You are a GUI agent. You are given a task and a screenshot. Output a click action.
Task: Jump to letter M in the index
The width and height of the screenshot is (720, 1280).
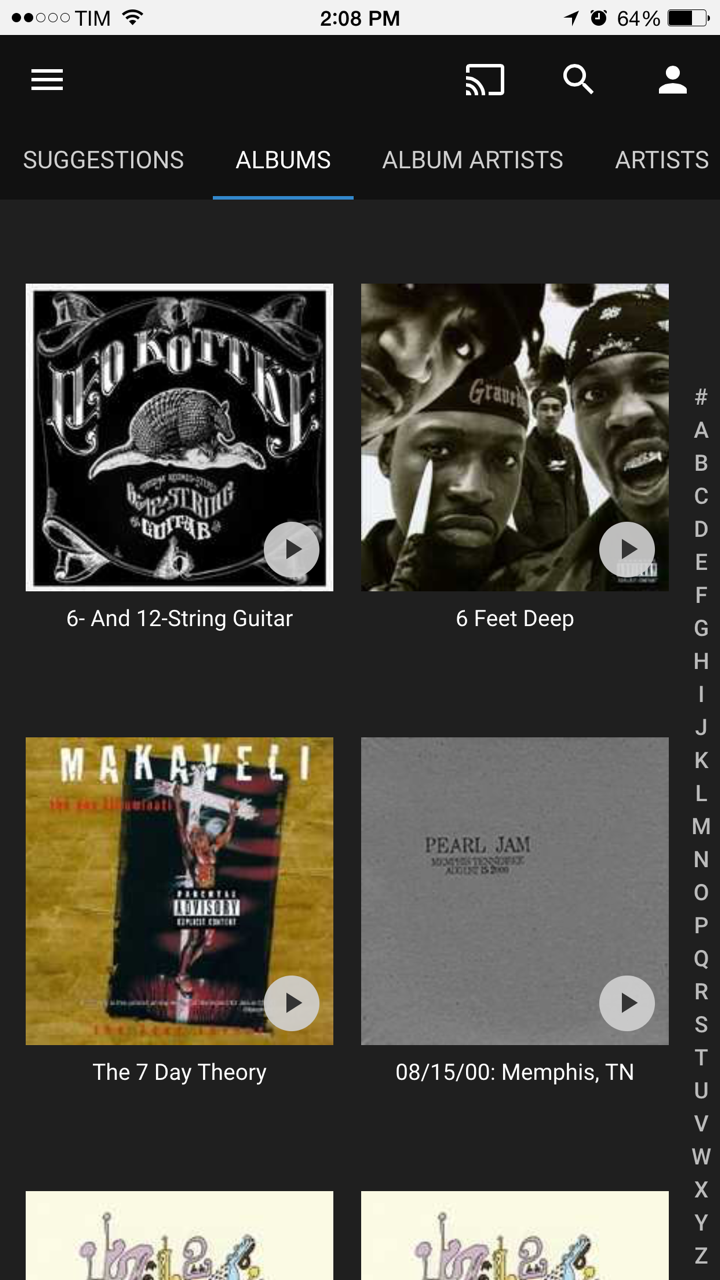click(x=701, y=826)
